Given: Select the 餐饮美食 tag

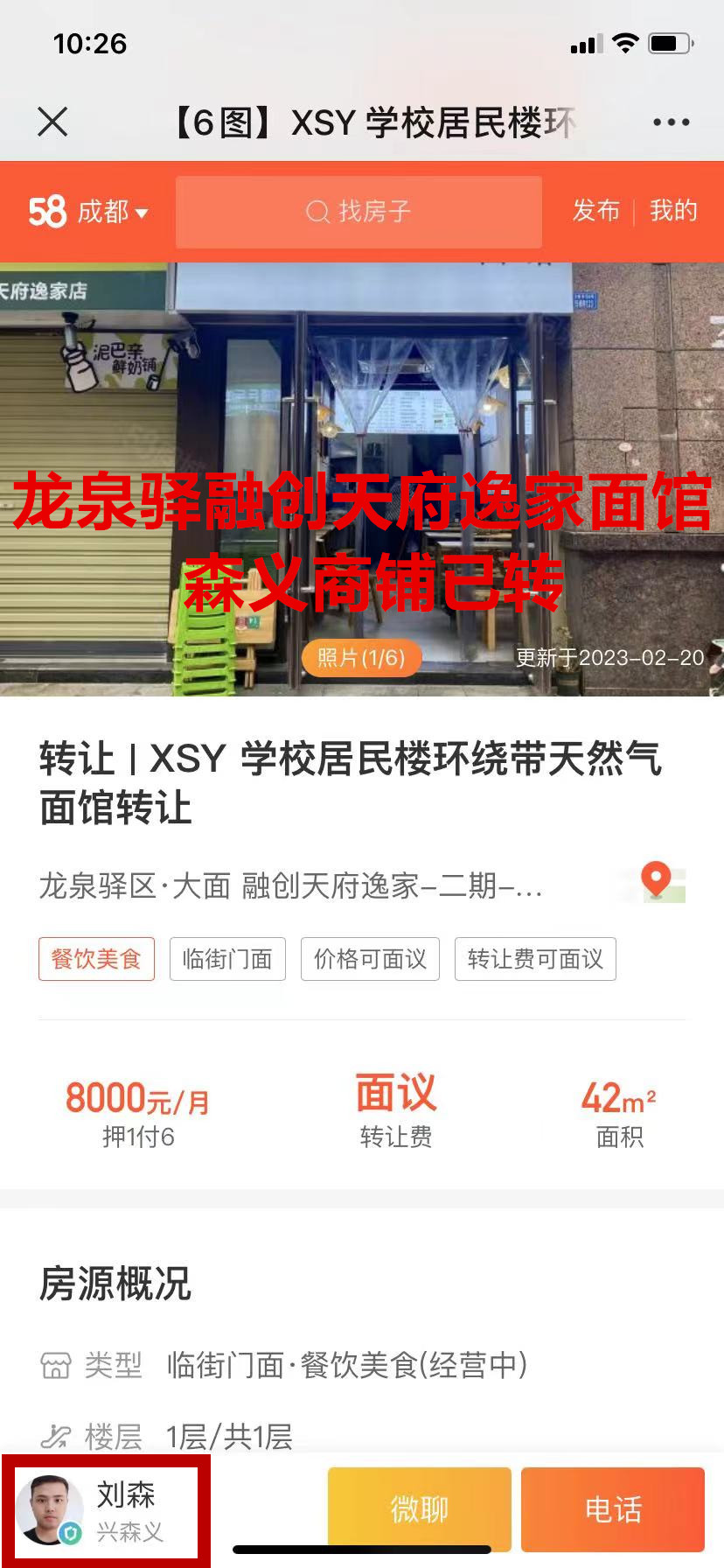Looking at the screenshot, I should (x=96, y=959).
